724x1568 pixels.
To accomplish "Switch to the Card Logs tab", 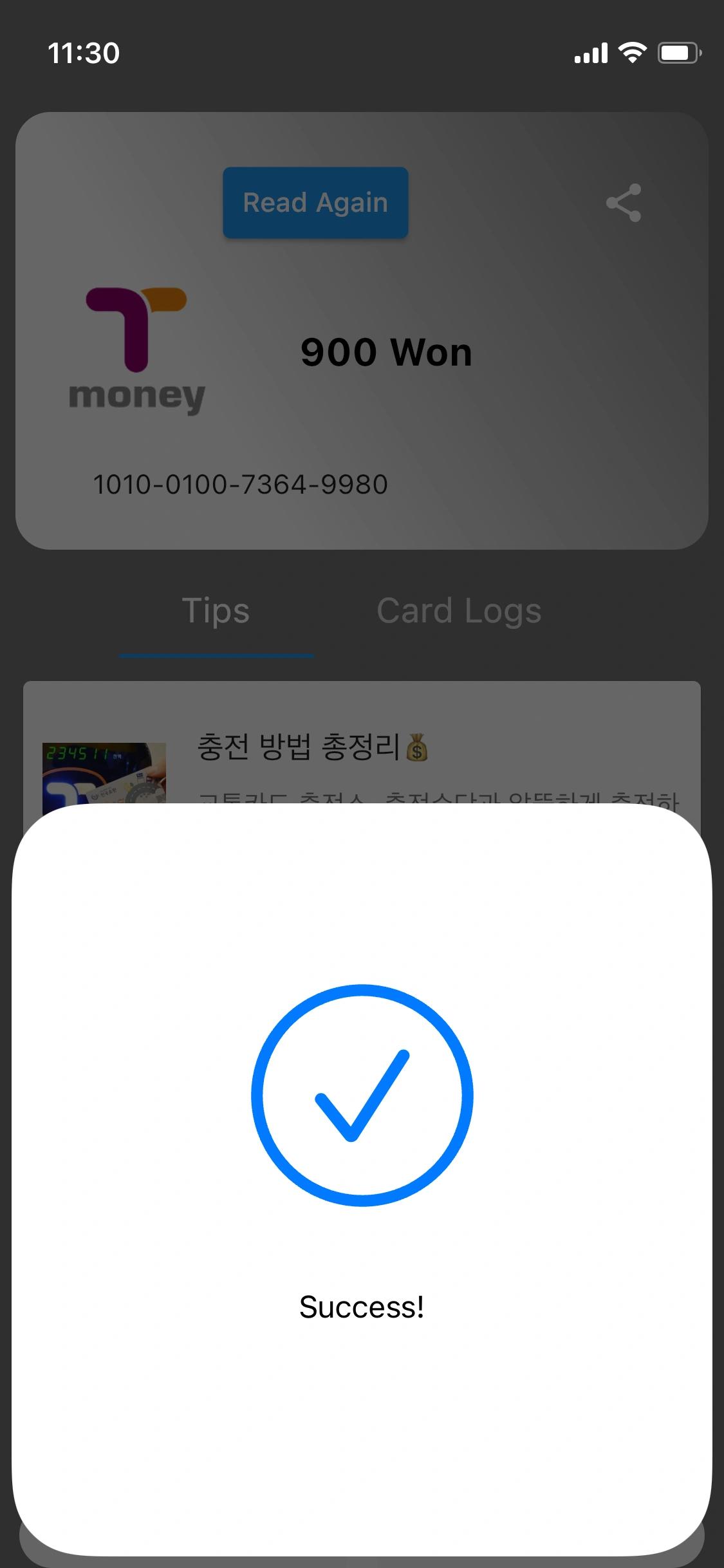I will (x=459, y=611).
